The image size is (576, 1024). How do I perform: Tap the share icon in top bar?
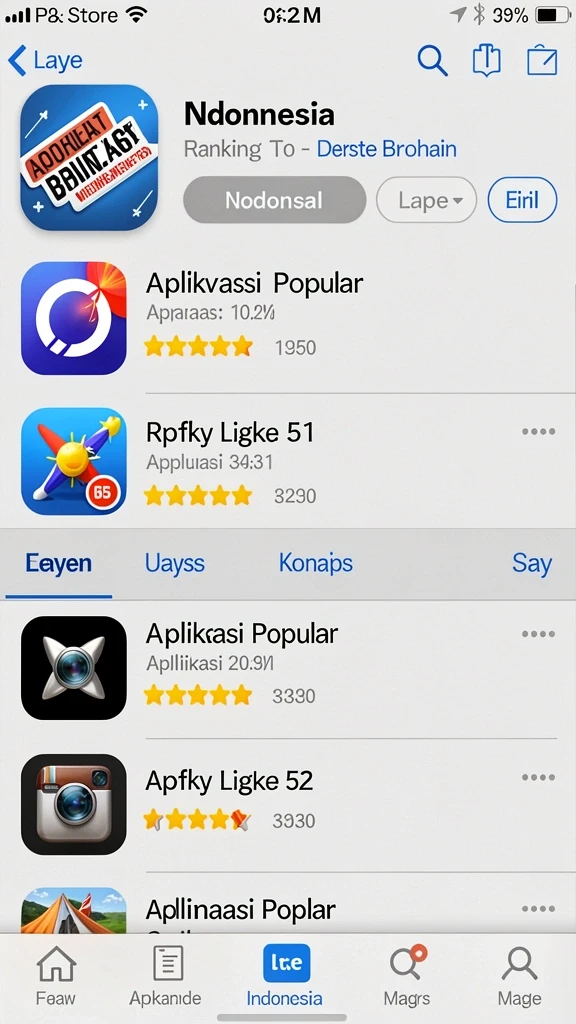pos(487,61)
